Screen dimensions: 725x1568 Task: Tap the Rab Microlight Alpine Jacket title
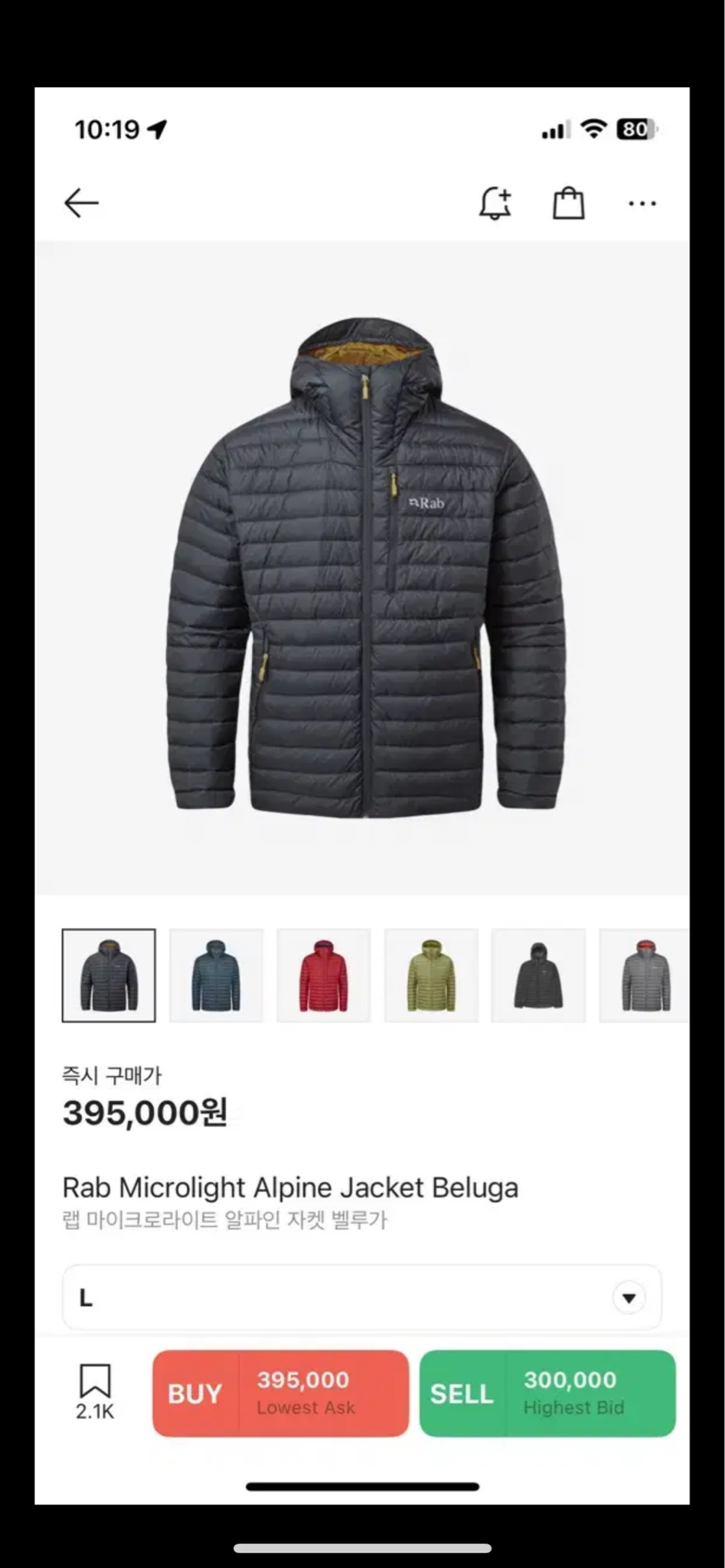[291, 1187]
